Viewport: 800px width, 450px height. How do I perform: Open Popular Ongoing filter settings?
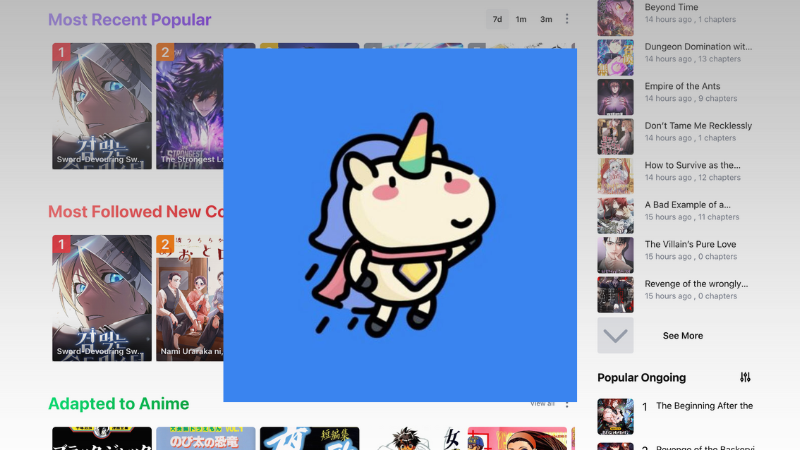(745, 377)
